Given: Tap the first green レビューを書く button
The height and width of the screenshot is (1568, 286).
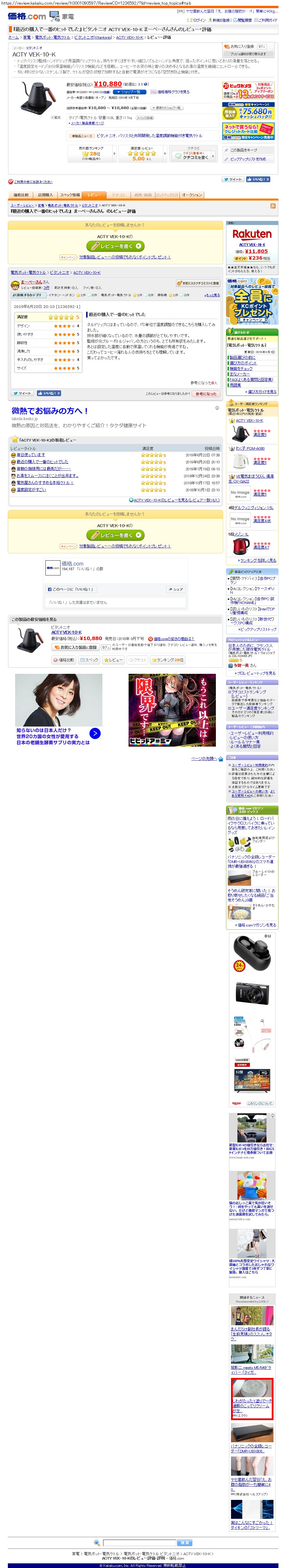Looking at the screenshot, I should 115,246.
